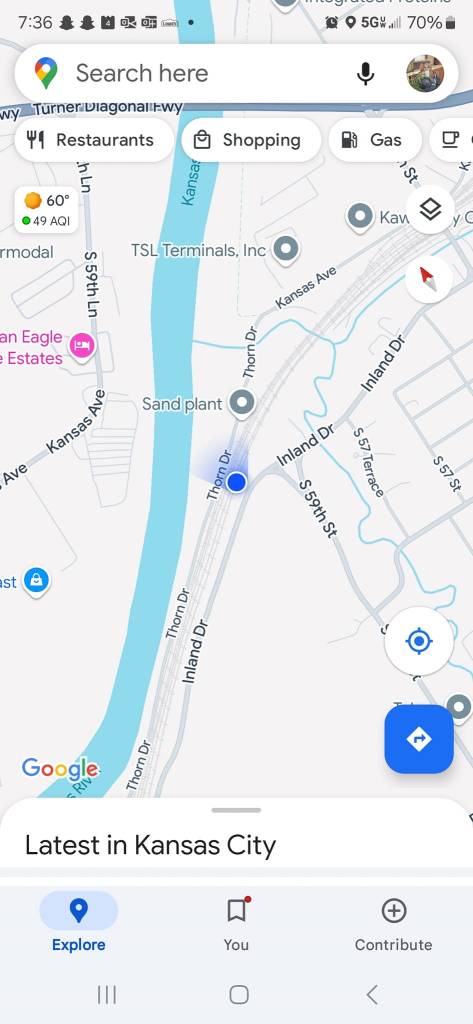The image size is (473, 1024).
Task: Open the account profile picture
Action: pos(425,73)
